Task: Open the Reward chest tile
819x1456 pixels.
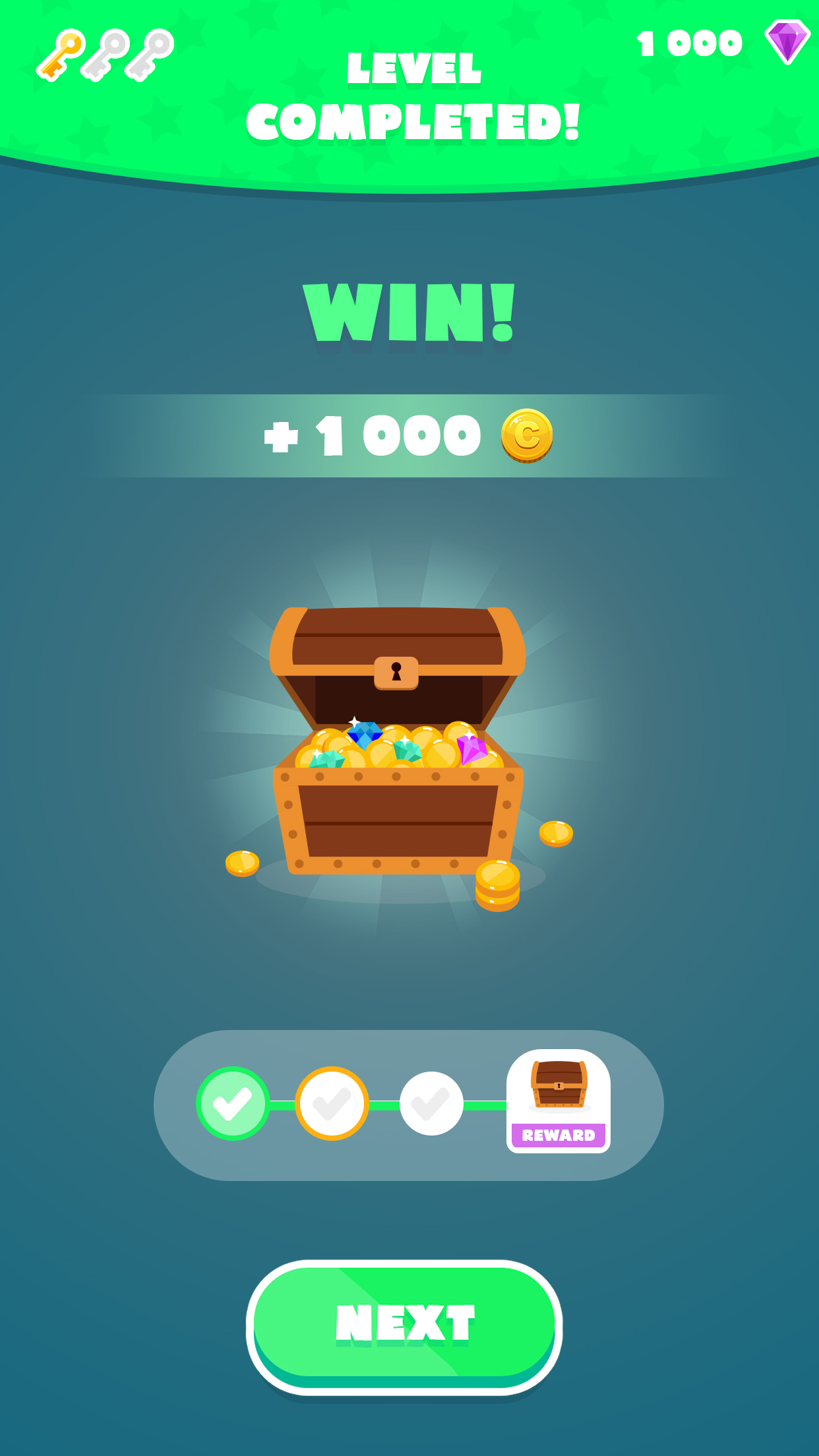Action: pyautogui.click(x=558, y=1101)
